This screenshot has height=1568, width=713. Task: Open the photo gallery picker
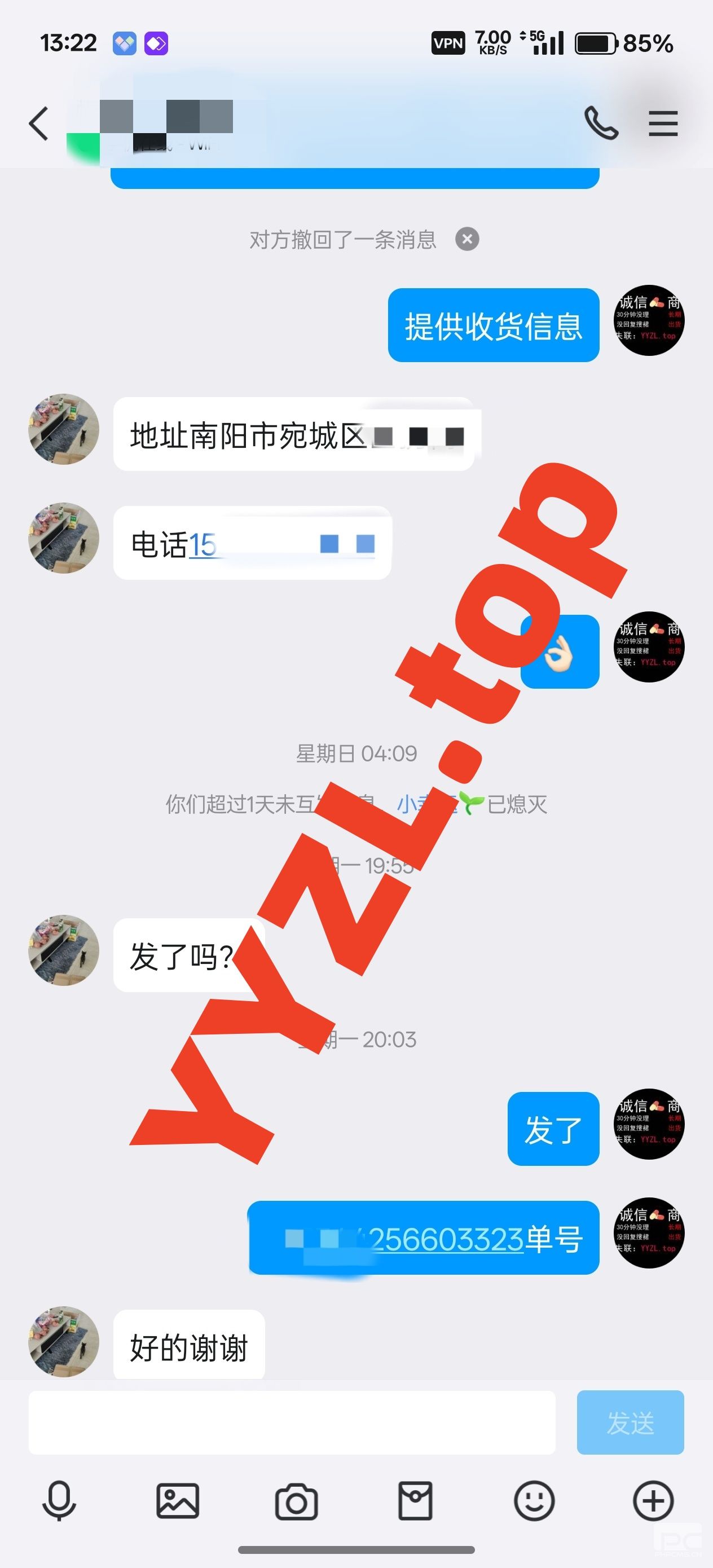pos(178,1501)
